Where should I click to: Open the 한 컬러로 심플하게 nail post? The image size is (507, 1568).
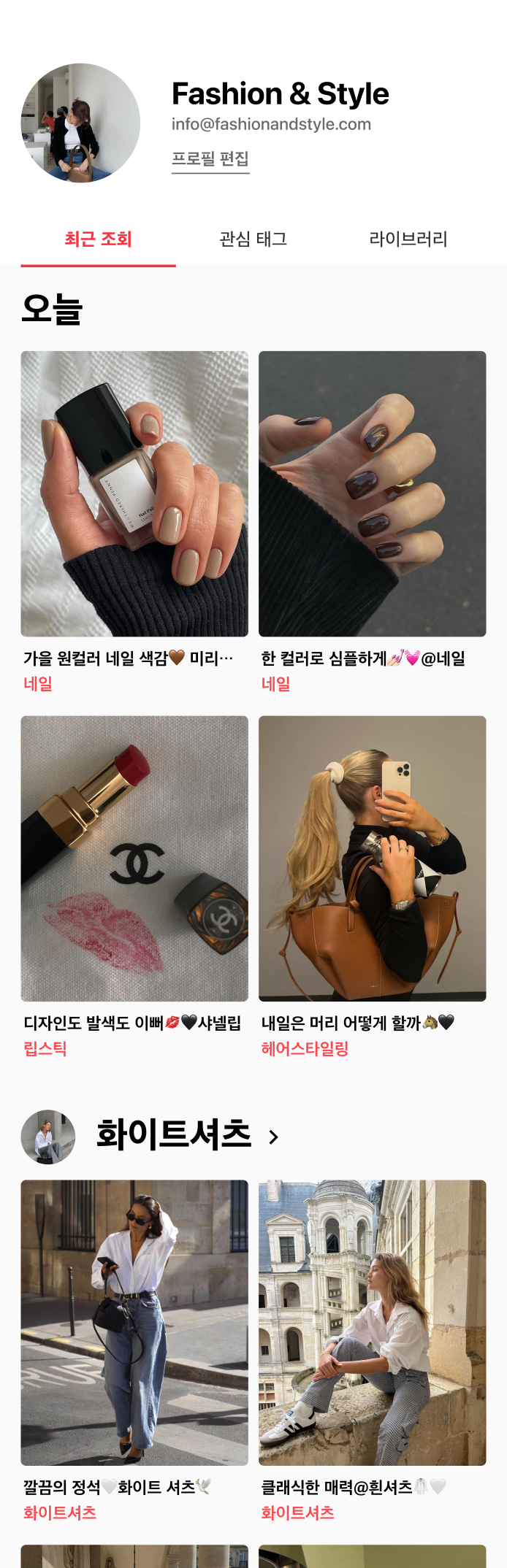click(372, 493)
